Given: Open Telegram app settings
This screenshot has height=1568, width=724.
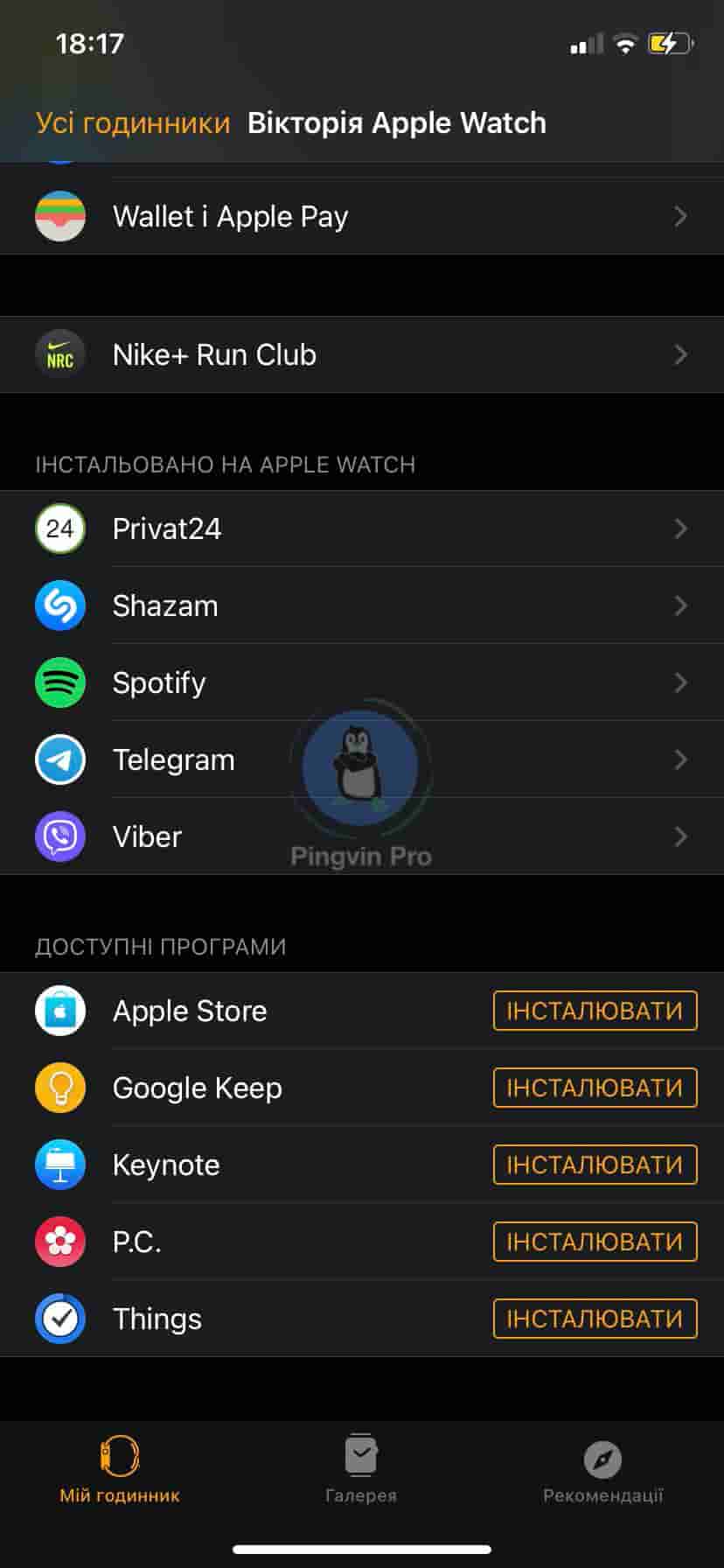Looking at the screenshot, I should pyautogui.click(x=362, y=759).
